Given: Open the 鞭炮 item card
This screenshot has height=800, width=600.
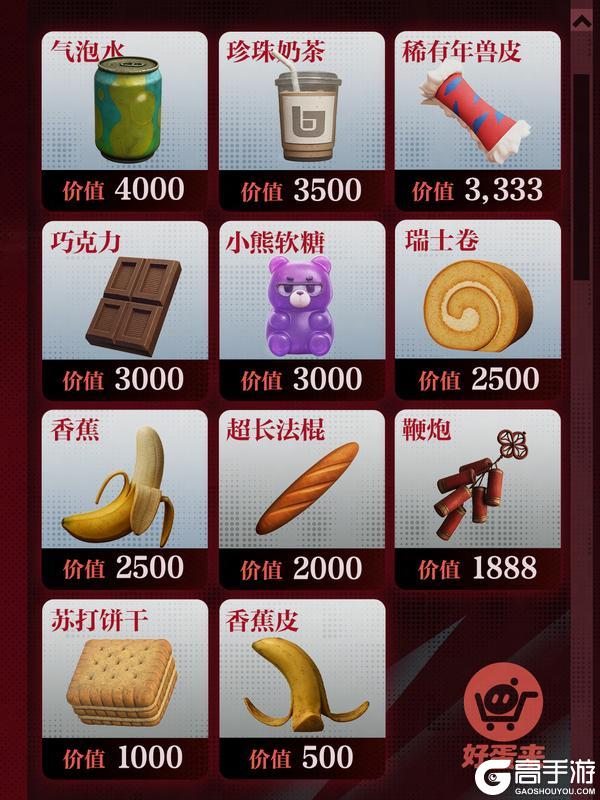Looking at the screenshot, I should (478, 498).
